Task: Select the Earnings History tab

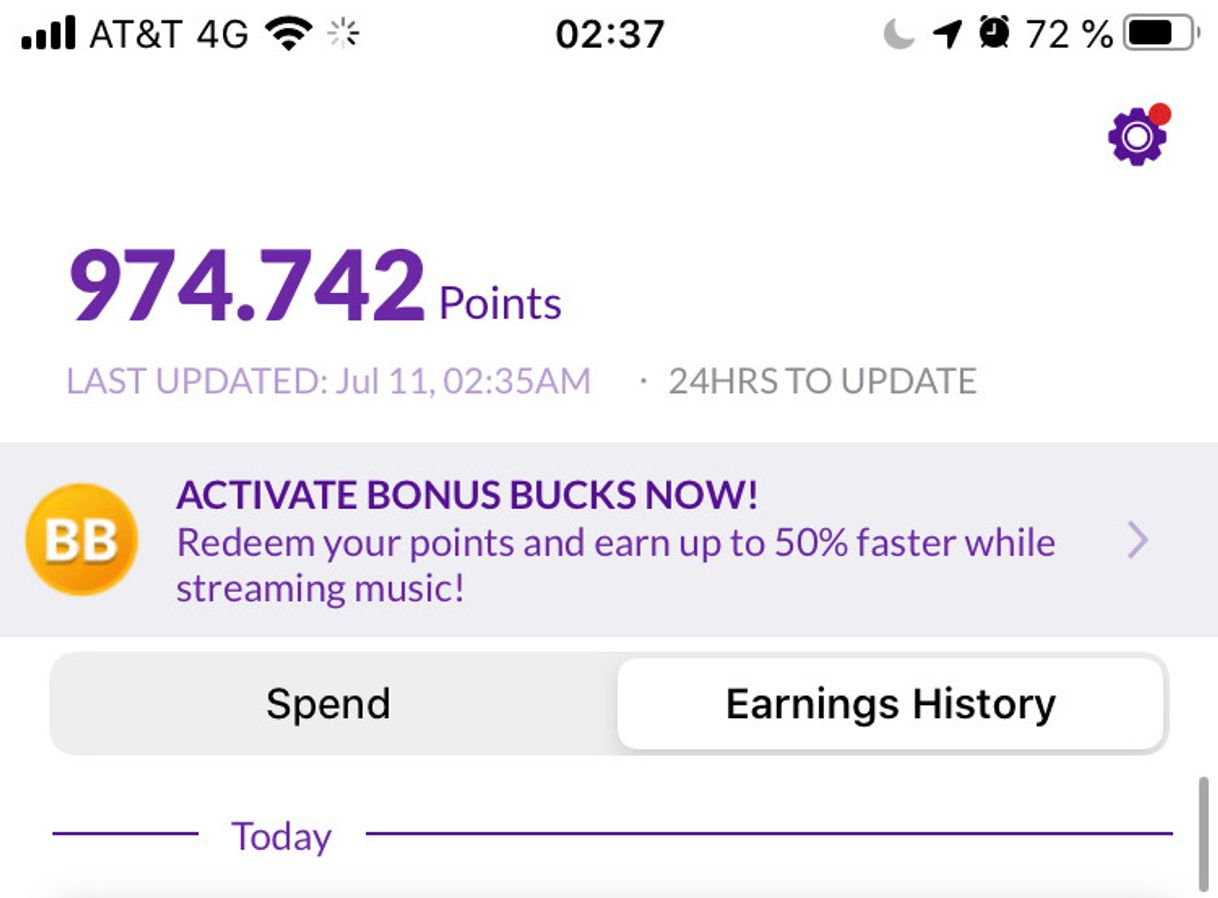Action: (x=890, y=704)
